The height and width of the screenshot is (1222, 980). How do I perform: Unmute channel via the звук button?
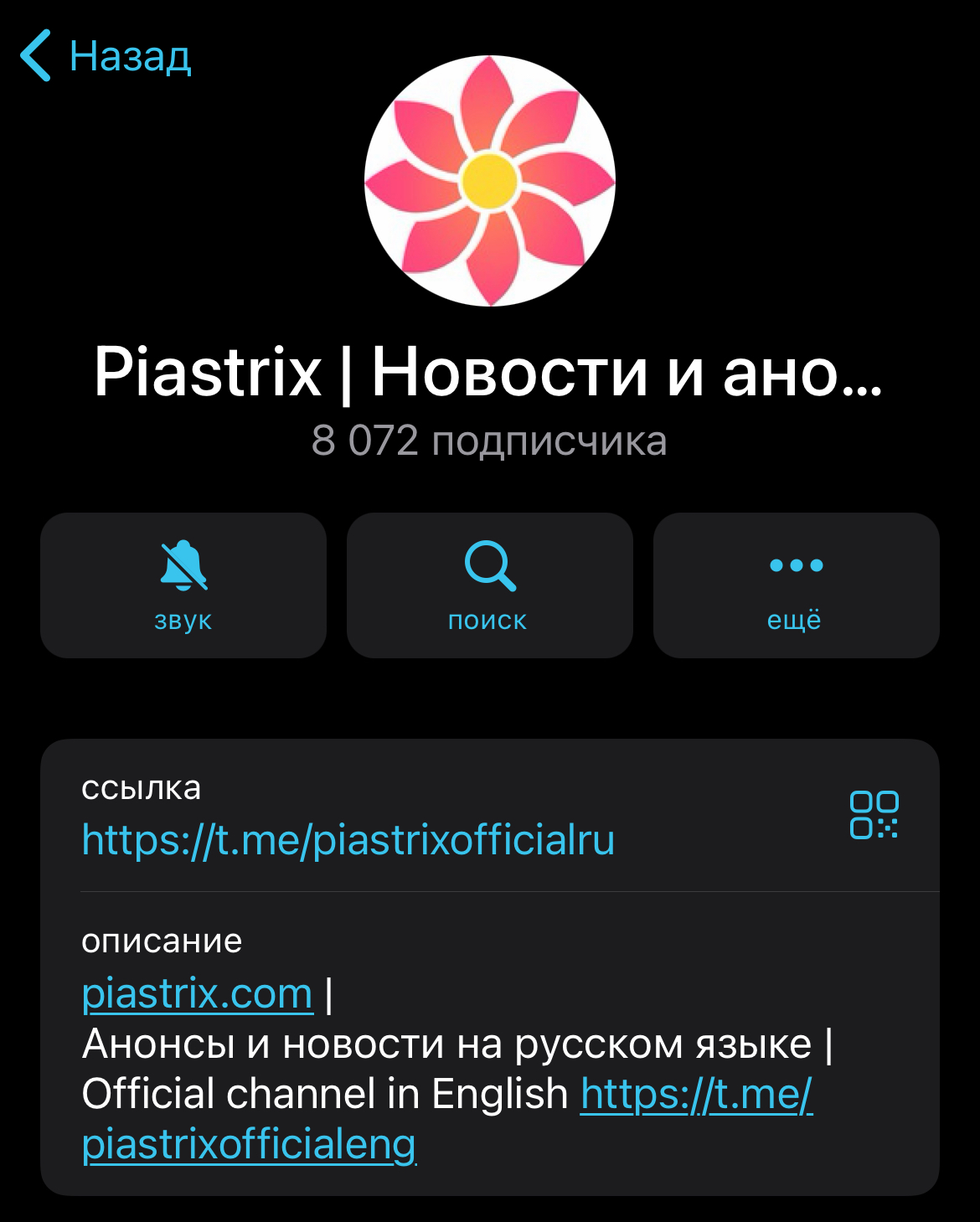[x=183, y=585]
